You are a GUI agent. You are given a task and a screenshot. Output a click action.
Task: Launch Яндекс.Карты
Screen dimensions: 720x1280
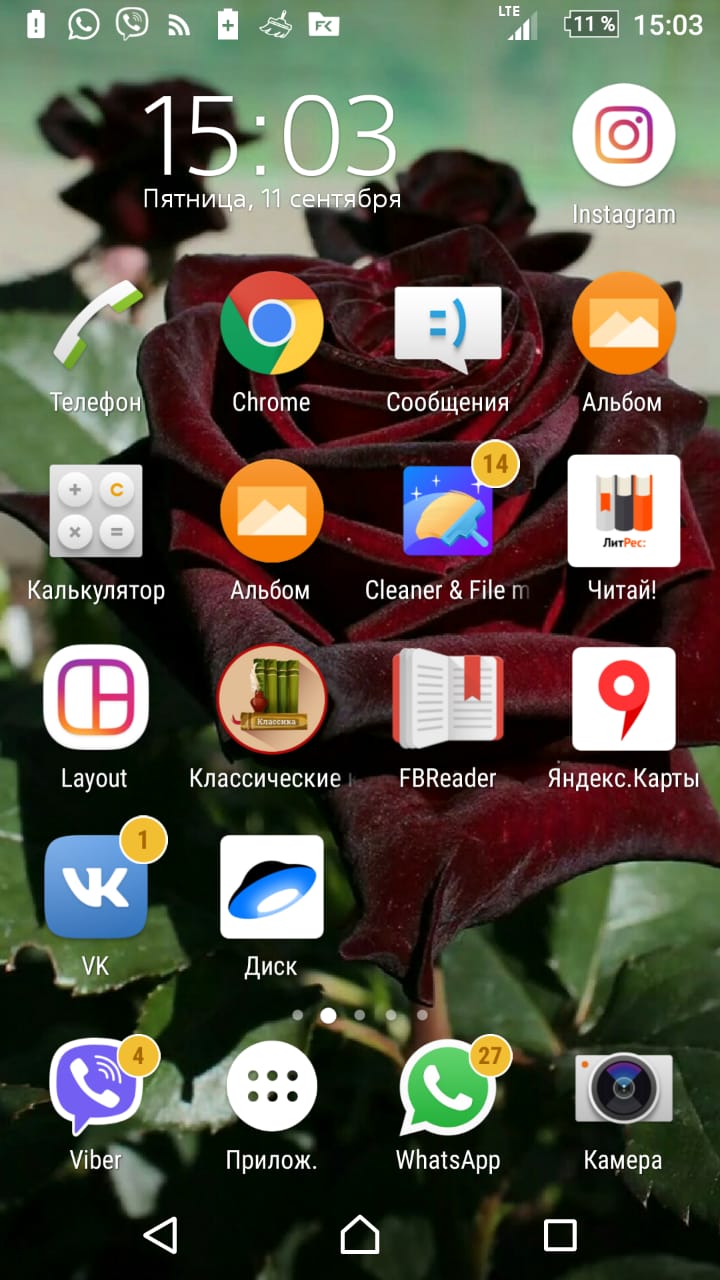(x=624, y=698)
